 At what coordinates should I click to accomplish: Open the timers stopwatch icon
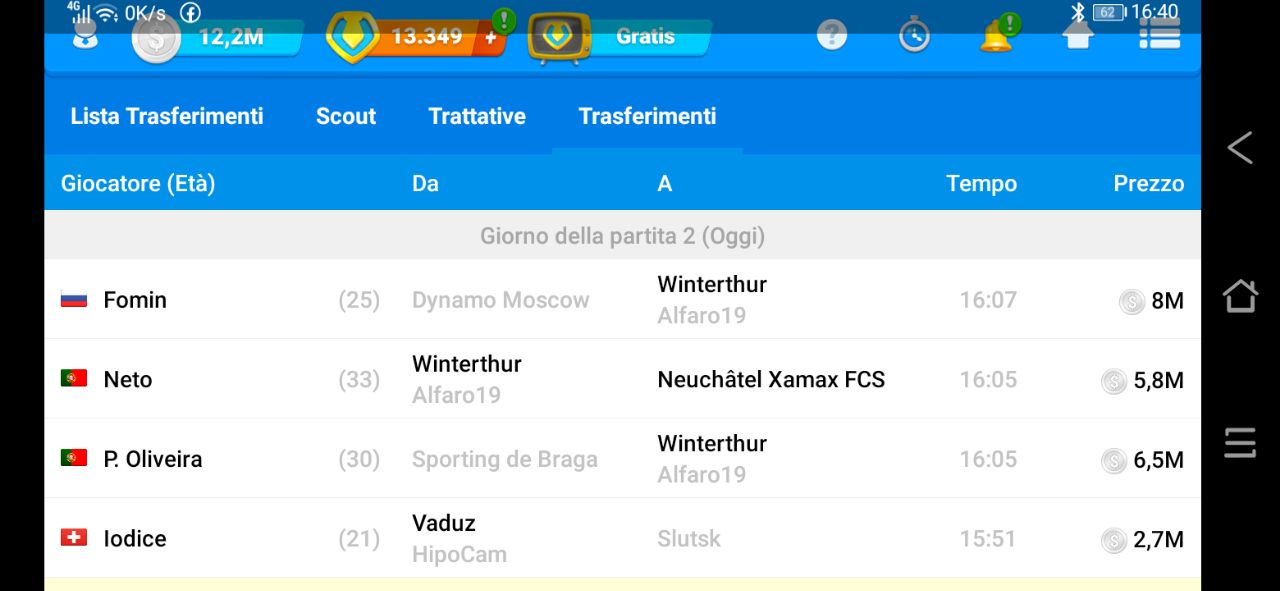[914, 36]
